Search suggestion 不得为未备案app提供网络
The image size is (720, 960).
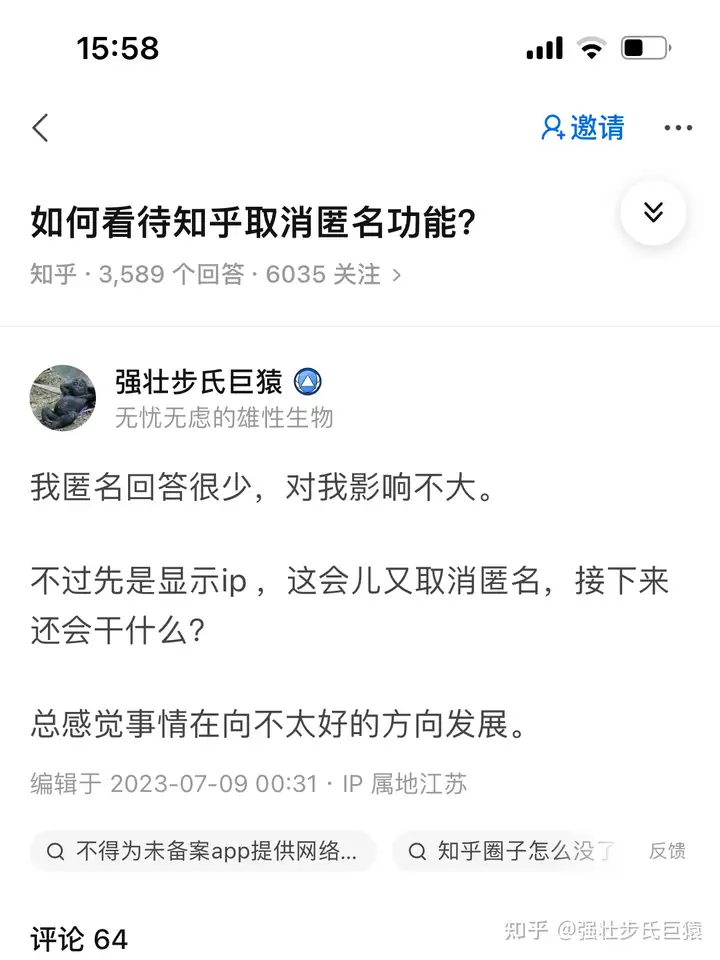pyautogui.click(x=203, y=851)
